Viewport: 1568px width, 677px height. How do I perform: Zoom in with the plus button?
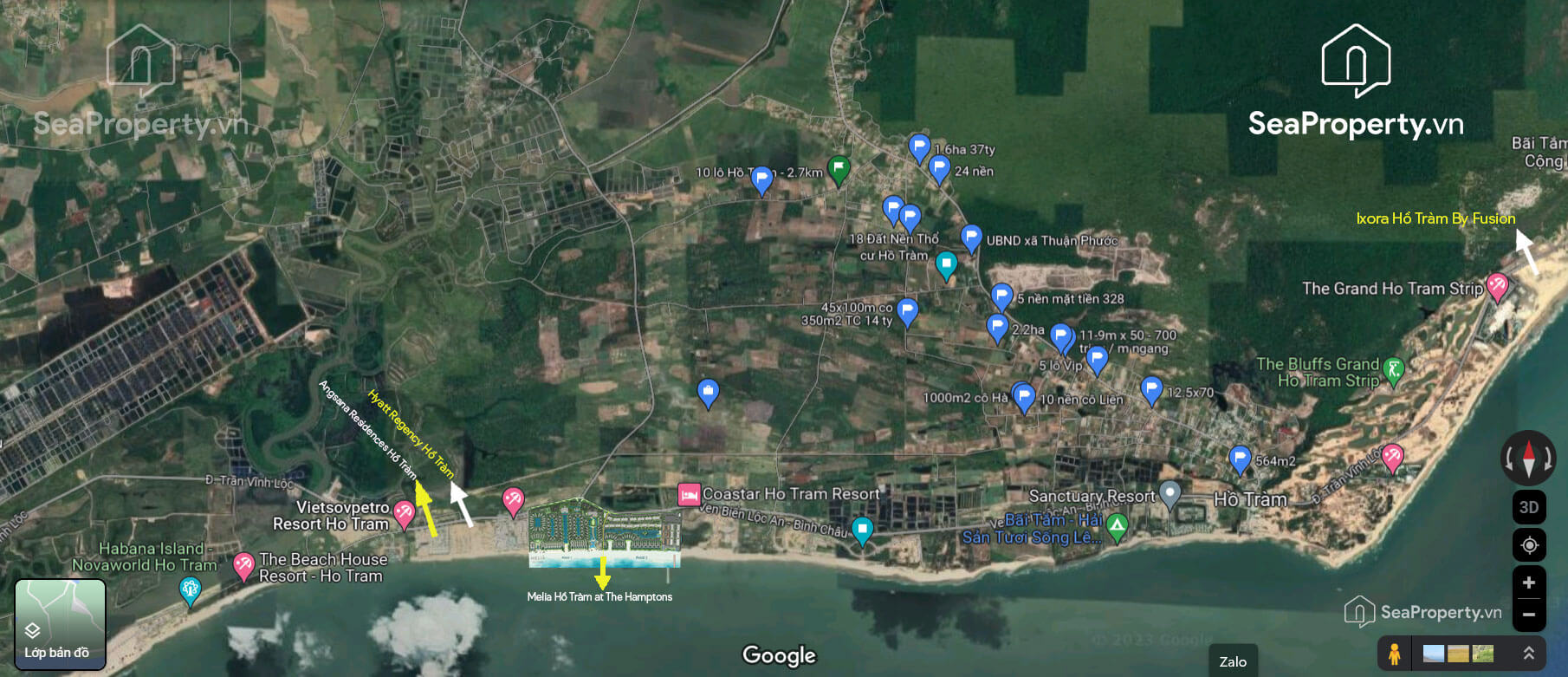[x=1529, y=583]
